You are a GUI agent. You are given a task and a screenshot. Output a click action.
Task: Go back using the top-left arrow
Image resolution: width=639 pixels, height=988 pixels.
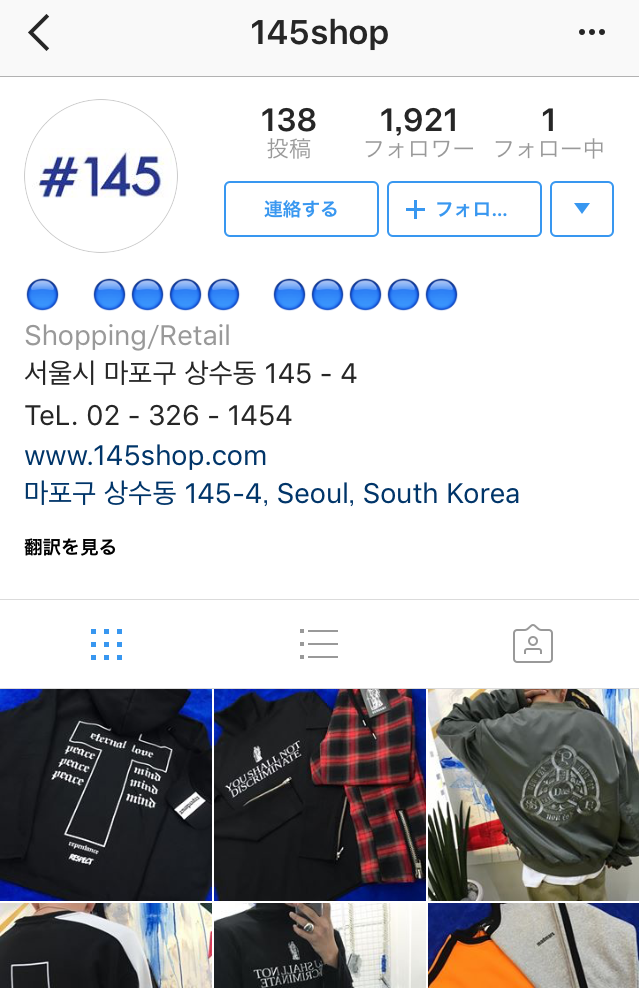click(x=38, y=34)
